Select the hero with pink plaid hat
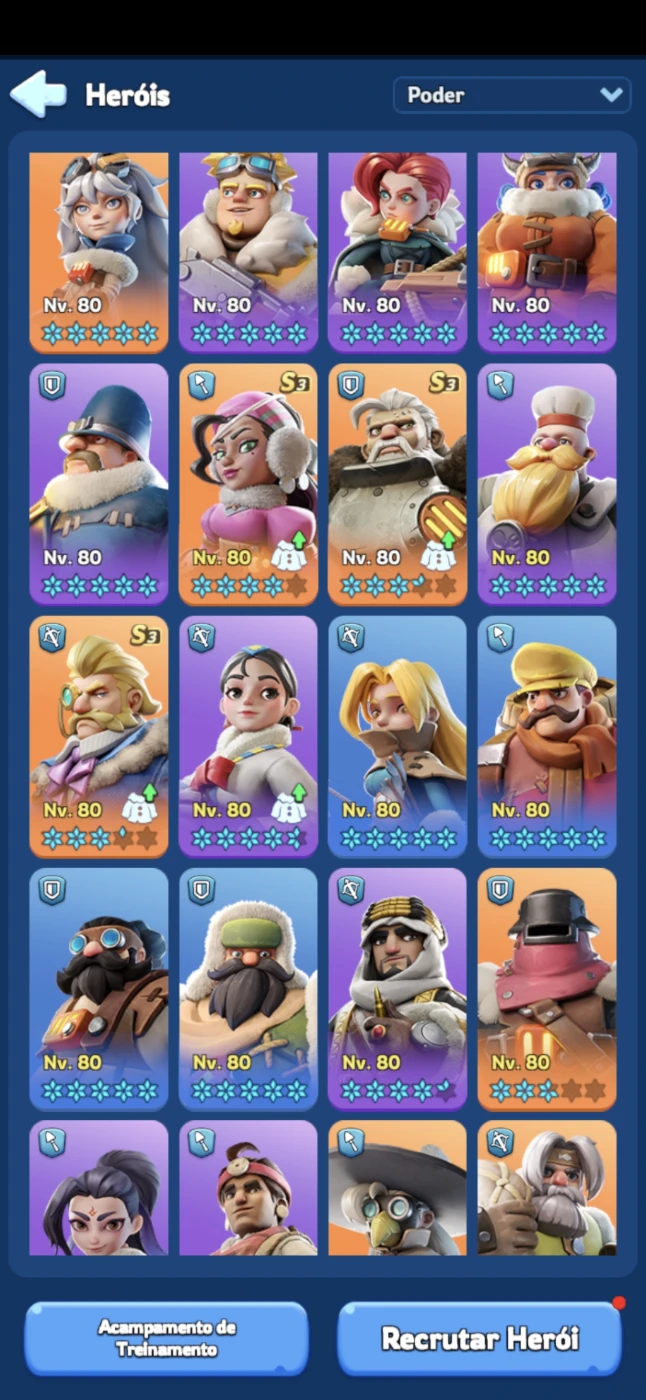 tap(248, 484)
